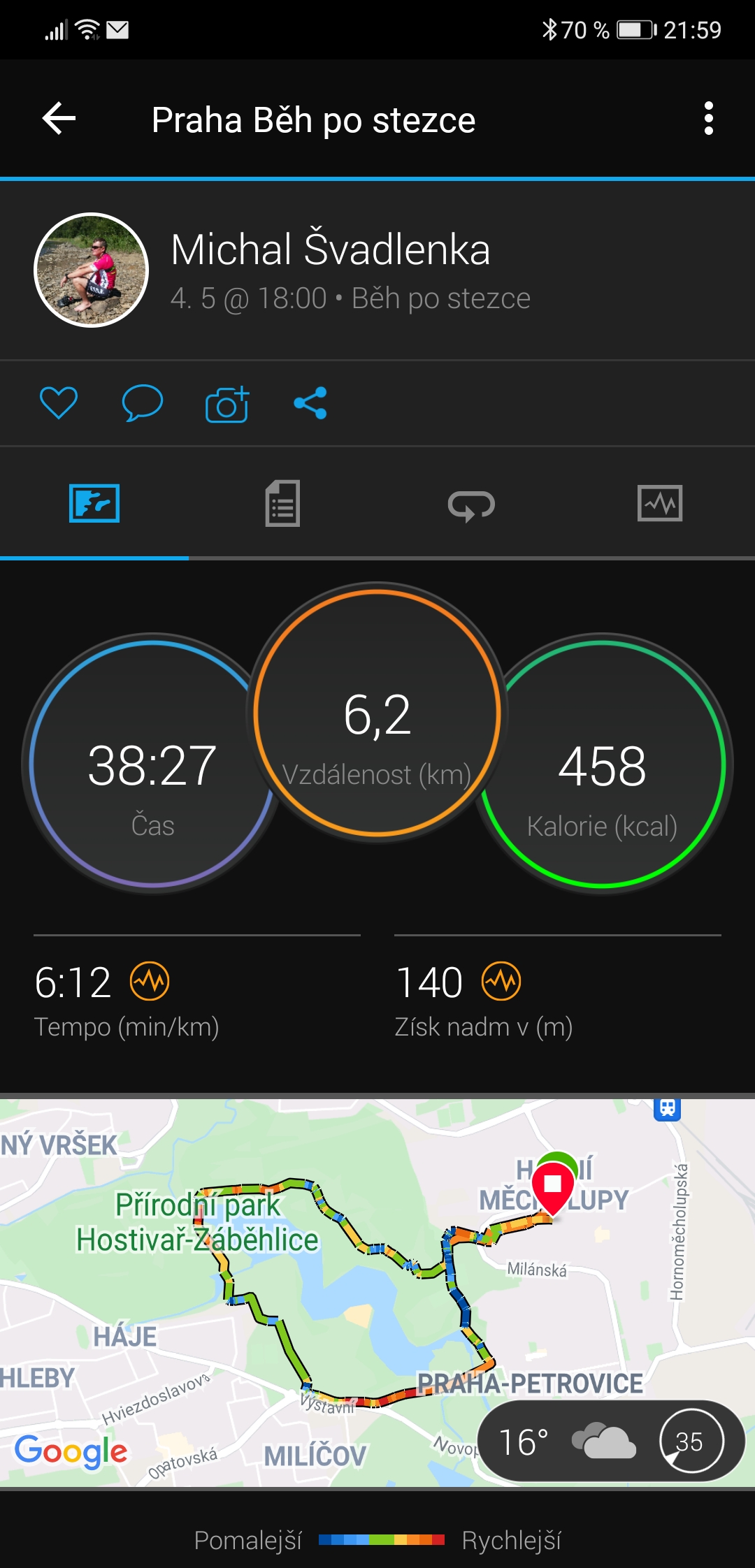This screenshot has width=755, height=1568.
Task: Like this activity with the heart icon
Action: pyautogui.click(x=59, y=403)
